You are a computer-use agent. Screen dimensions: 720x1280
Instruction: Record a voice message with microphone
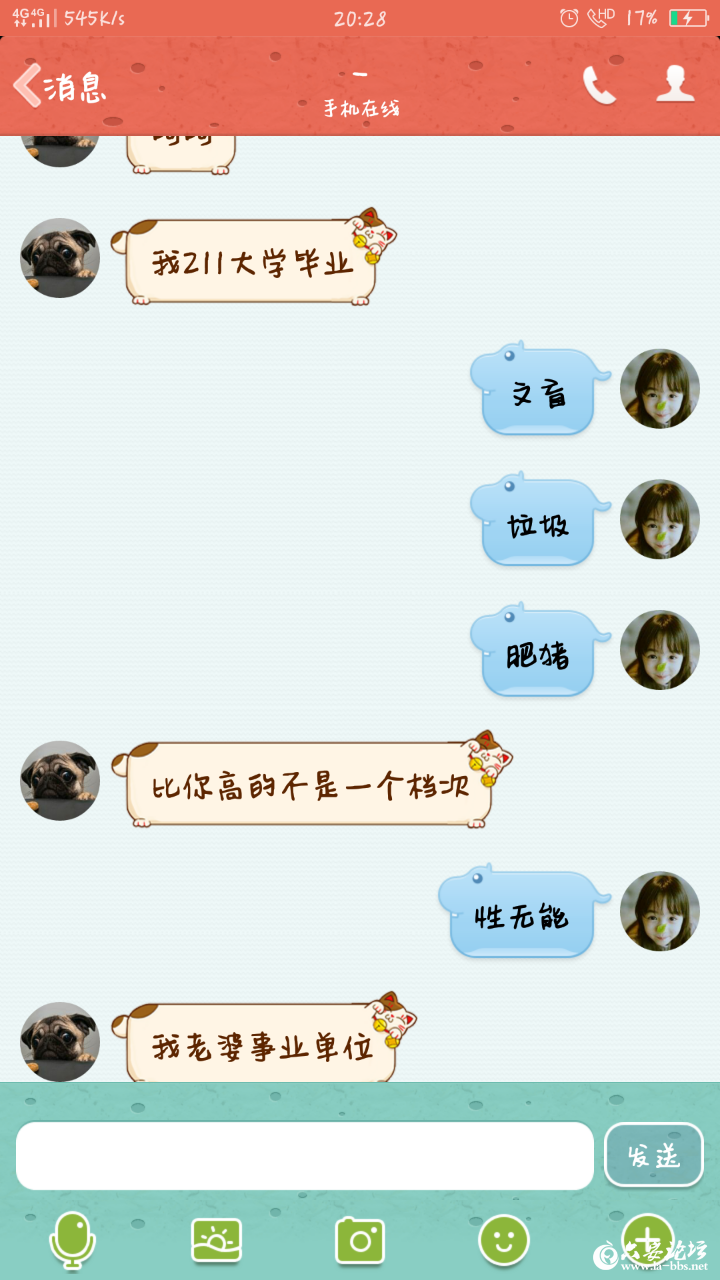(x=73, y=1240)
